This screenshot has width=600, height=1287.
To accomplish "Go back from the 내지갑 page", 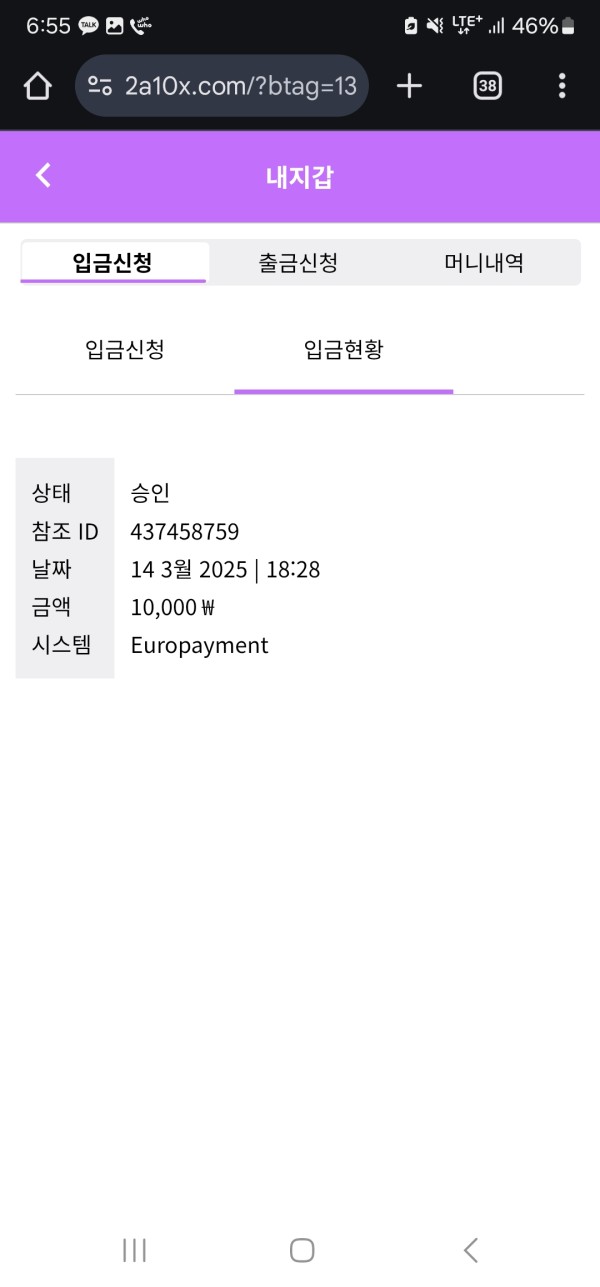I will pos(43,176).
